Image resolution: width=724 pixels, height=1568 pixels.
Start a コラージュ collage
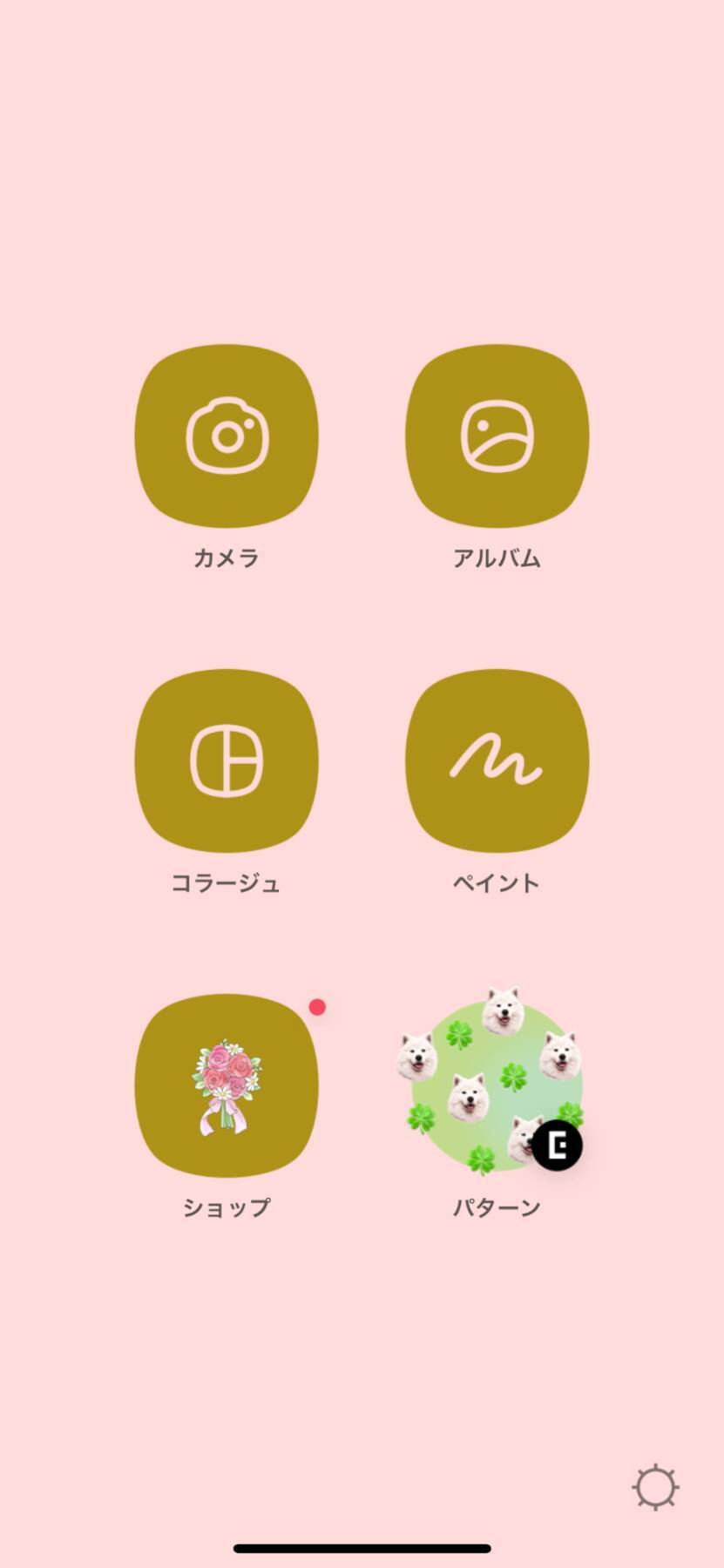click(227, 760)
